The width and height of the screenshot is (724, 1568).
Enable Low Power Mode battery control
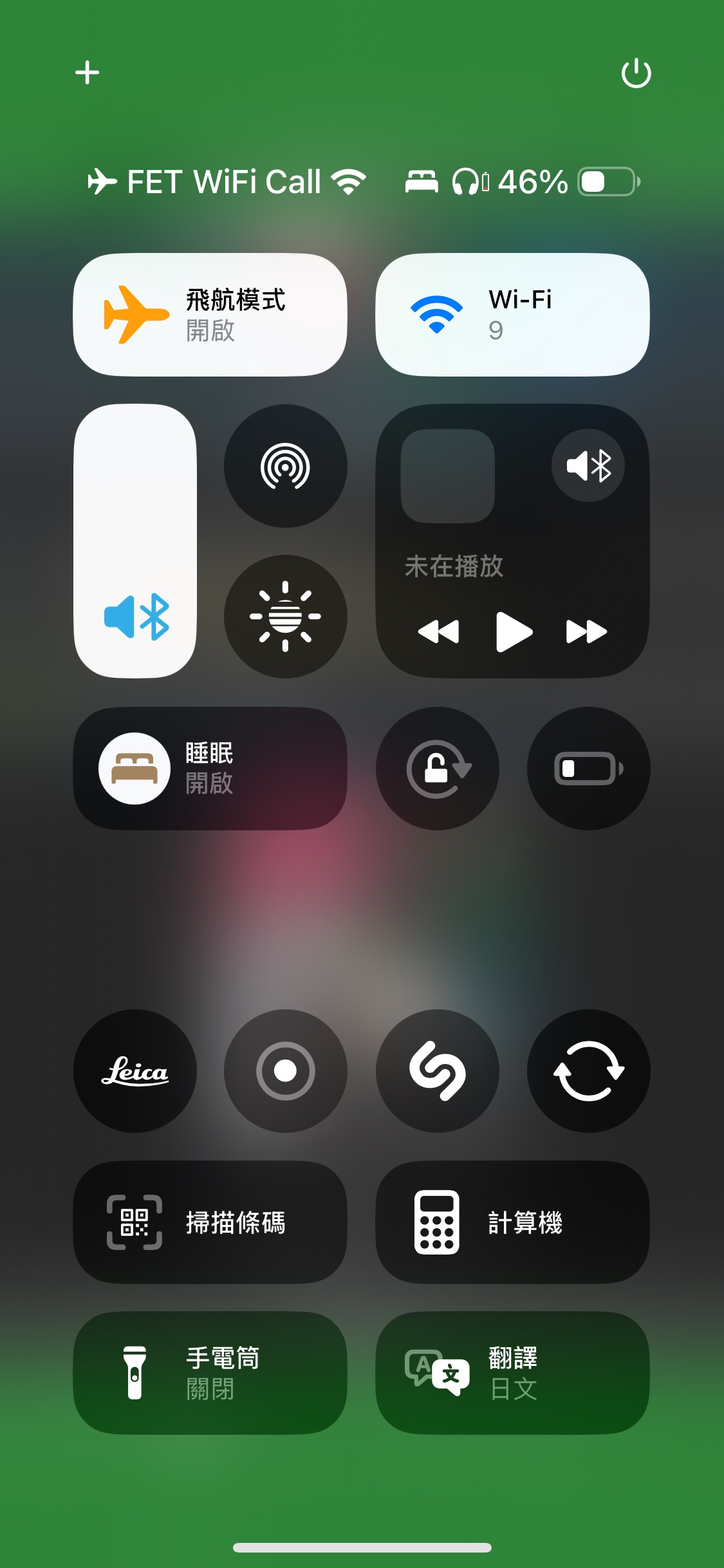coord(588,769)
